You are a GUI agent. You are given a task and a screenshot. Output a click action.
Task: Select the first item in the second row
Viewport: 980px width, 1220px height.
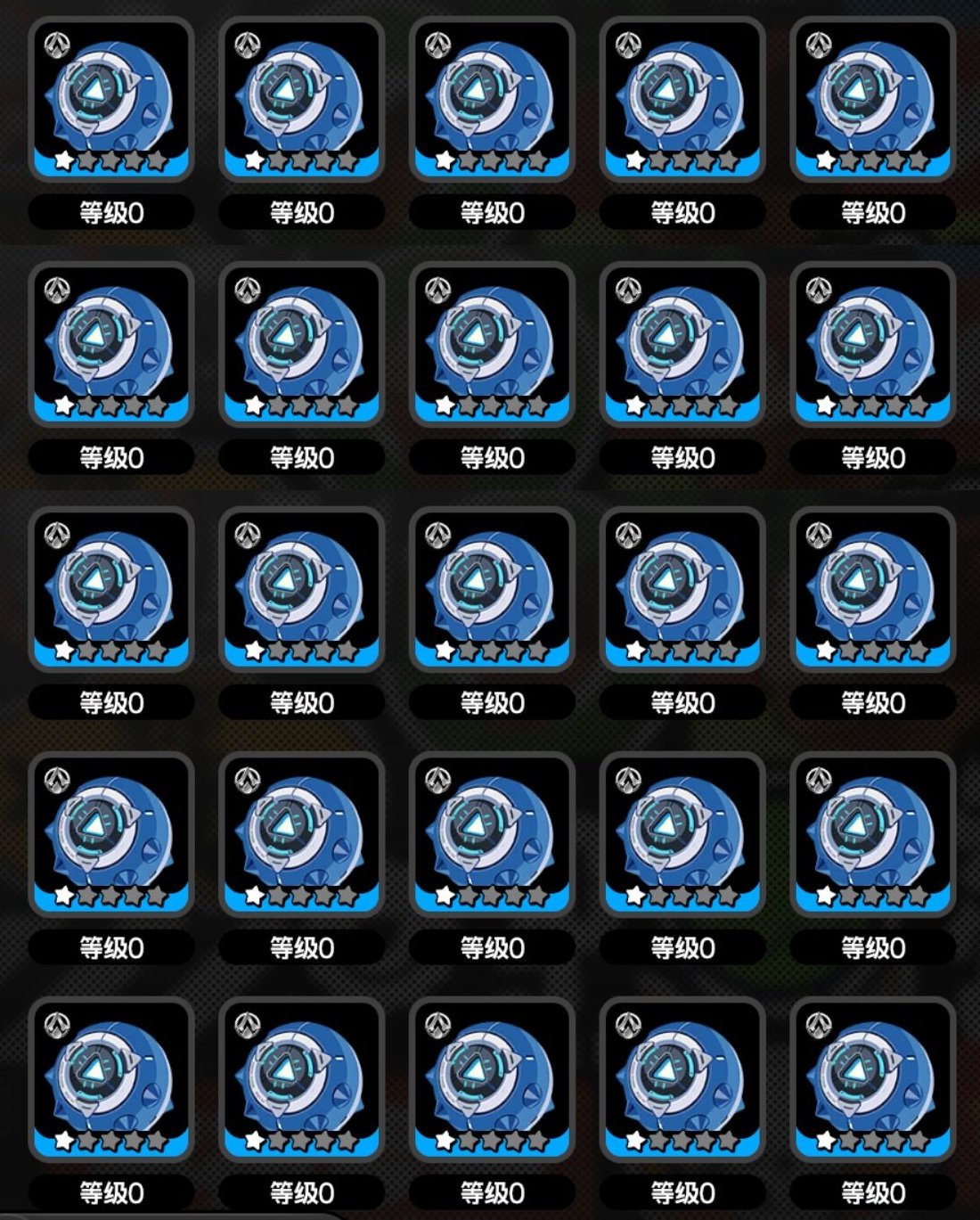pyautogui.click(x=111, y=345)
